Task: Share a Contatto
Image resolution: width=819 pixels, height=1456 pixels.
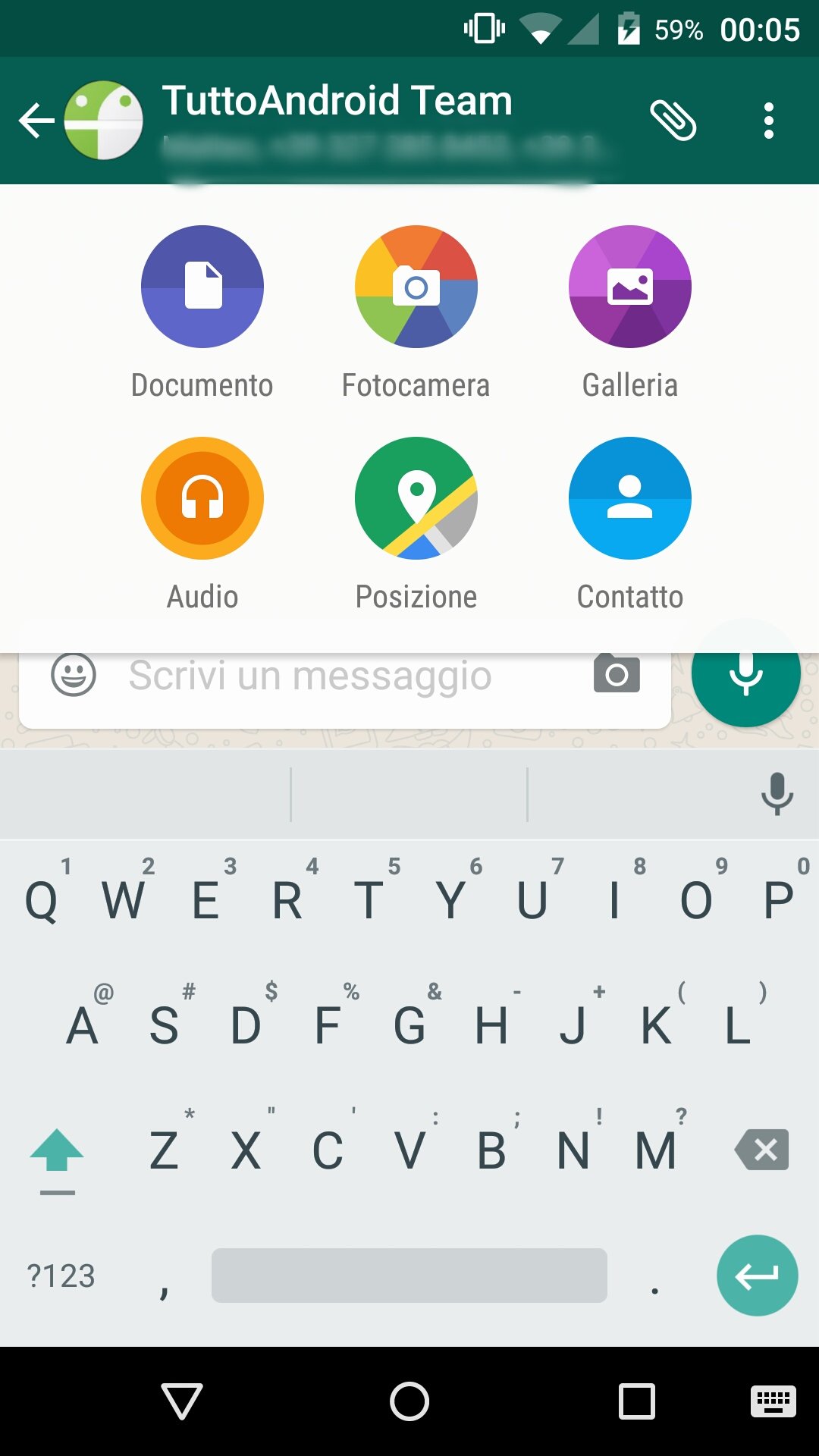Action: 629,498
